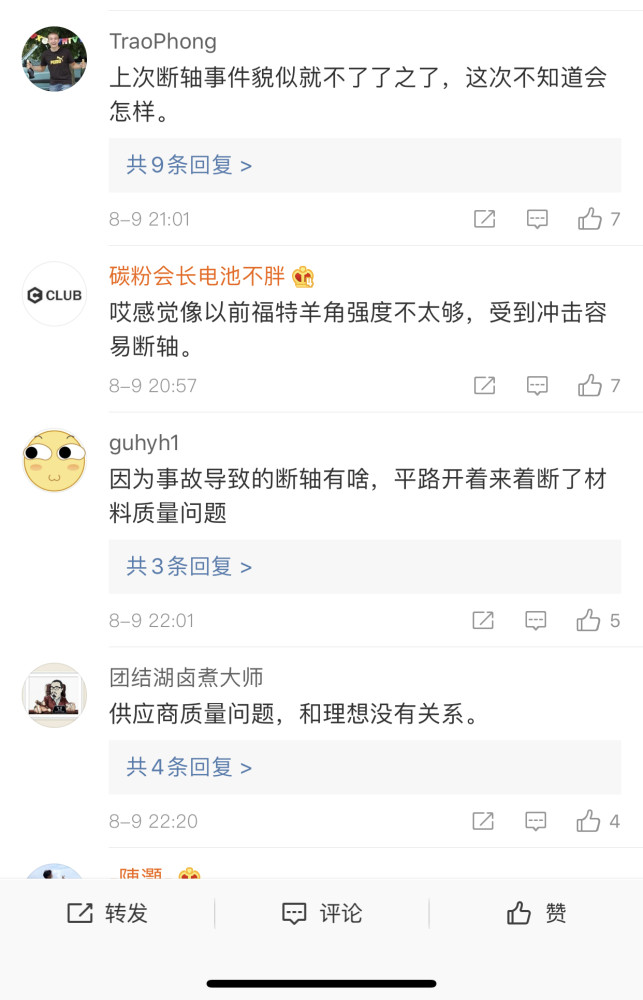Reply to 碳粉会长电池不胖's comment
The height and width of the screenshot is (1000, 643).
tap(537, 385)
